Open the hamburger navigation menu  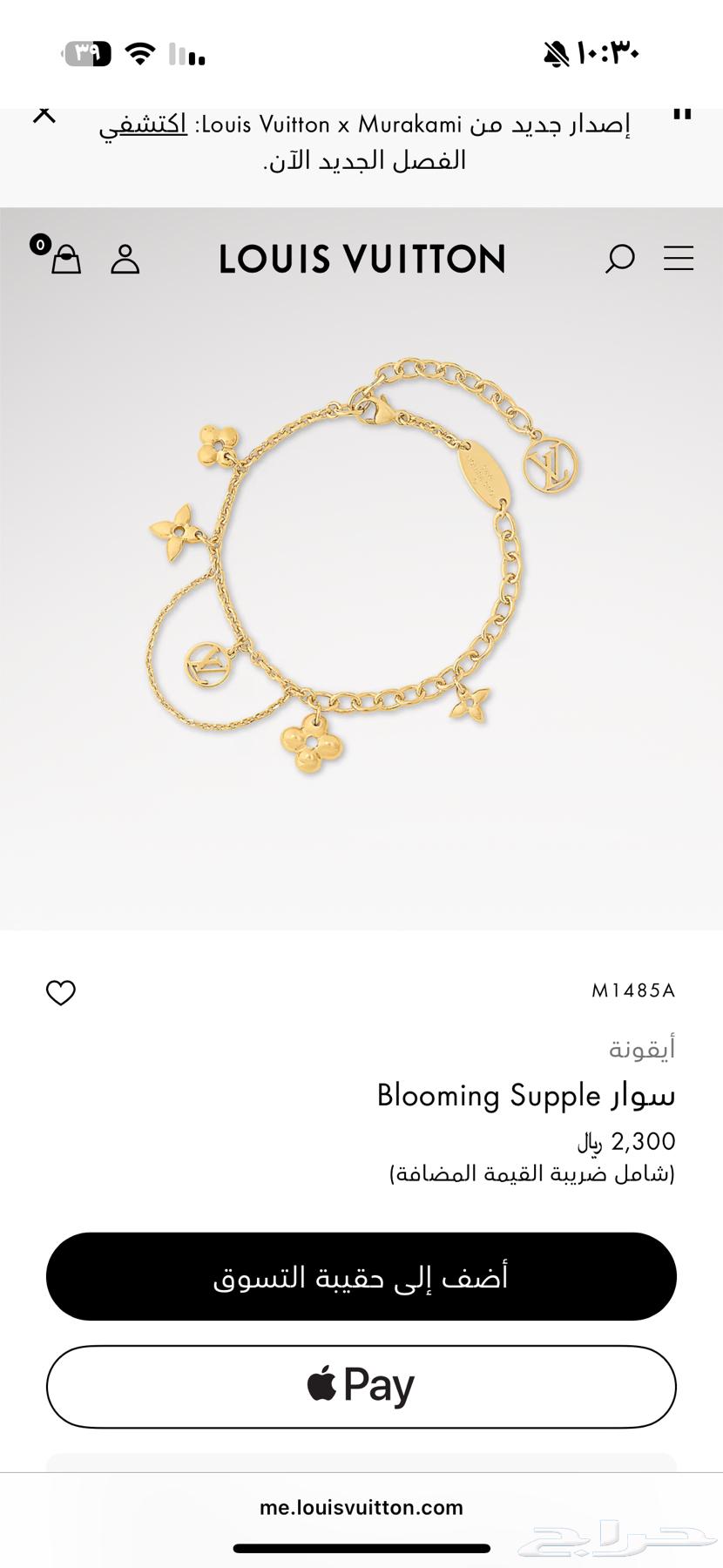(x=679, y=259)
